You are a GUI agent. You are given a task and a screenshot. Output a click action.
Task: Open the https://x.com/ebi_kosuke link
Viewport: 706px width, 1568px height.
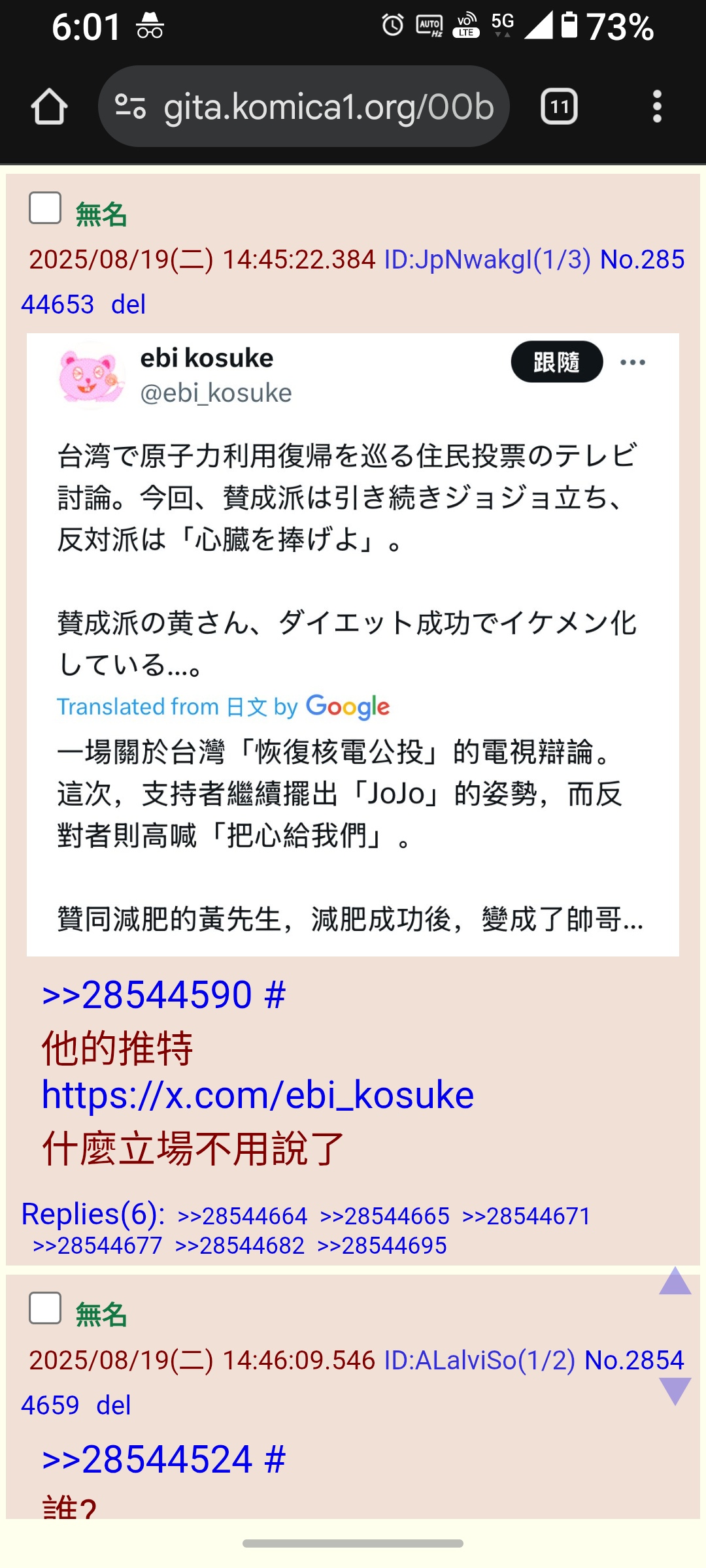click(258, 1095)
